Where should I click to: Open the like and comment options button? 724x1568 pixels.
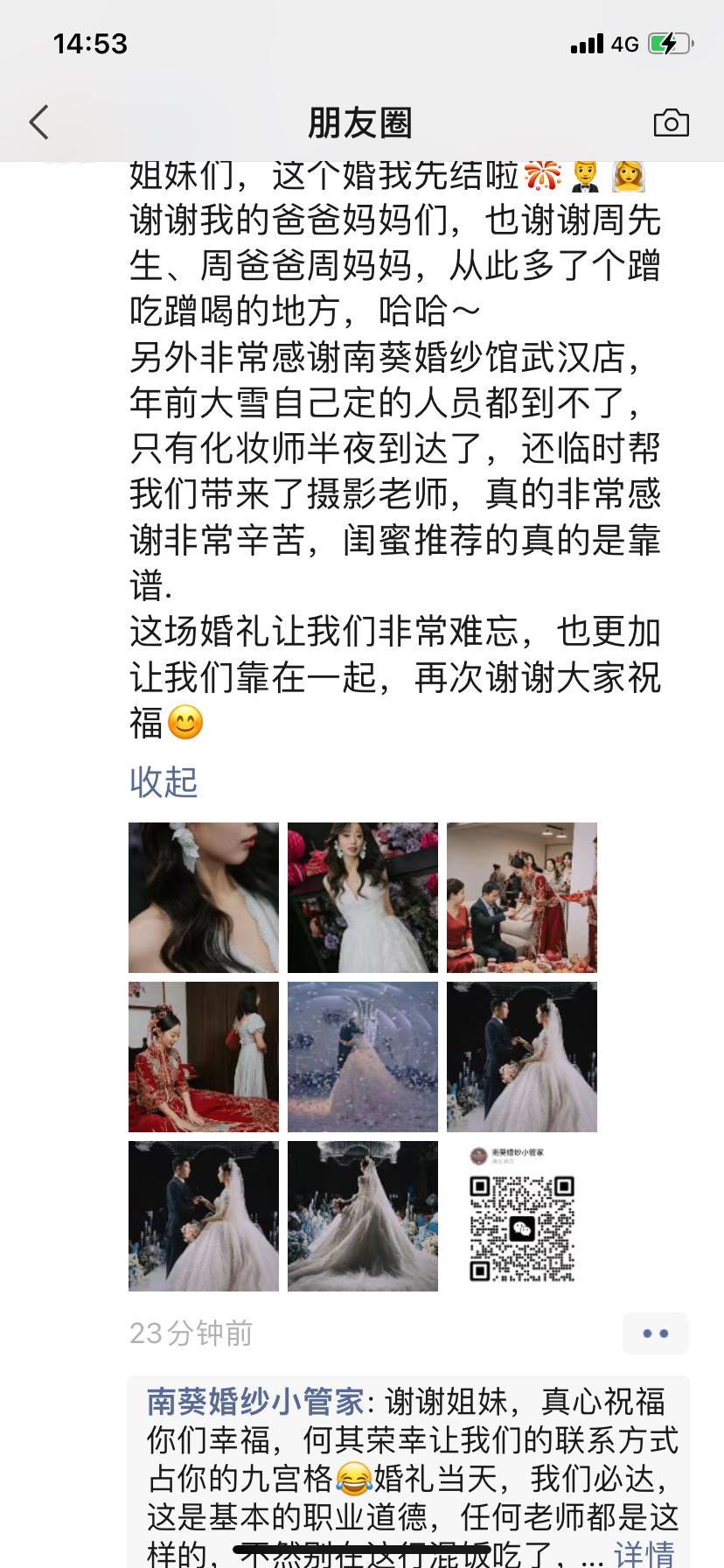656,1333
